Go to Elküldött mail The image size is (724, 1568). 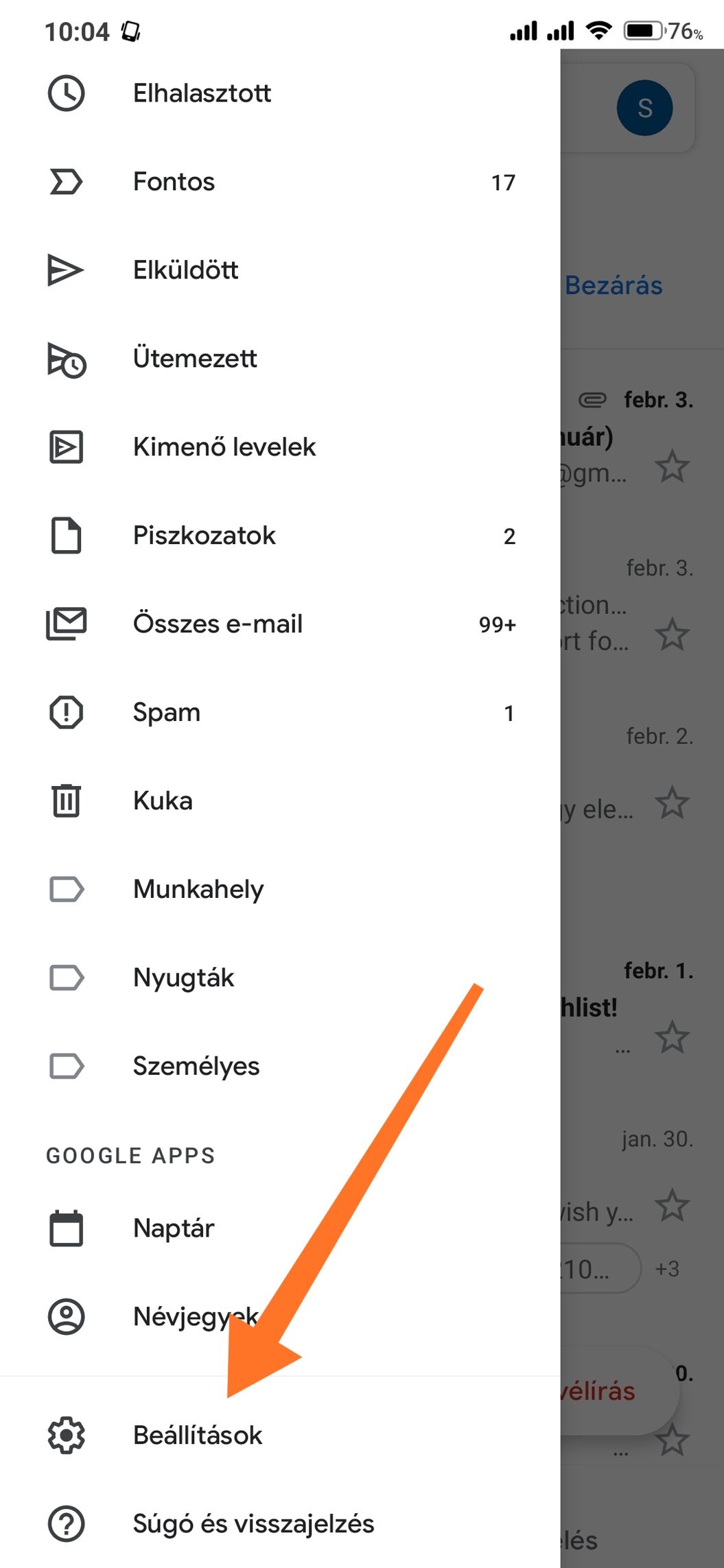tap(280, 270)
